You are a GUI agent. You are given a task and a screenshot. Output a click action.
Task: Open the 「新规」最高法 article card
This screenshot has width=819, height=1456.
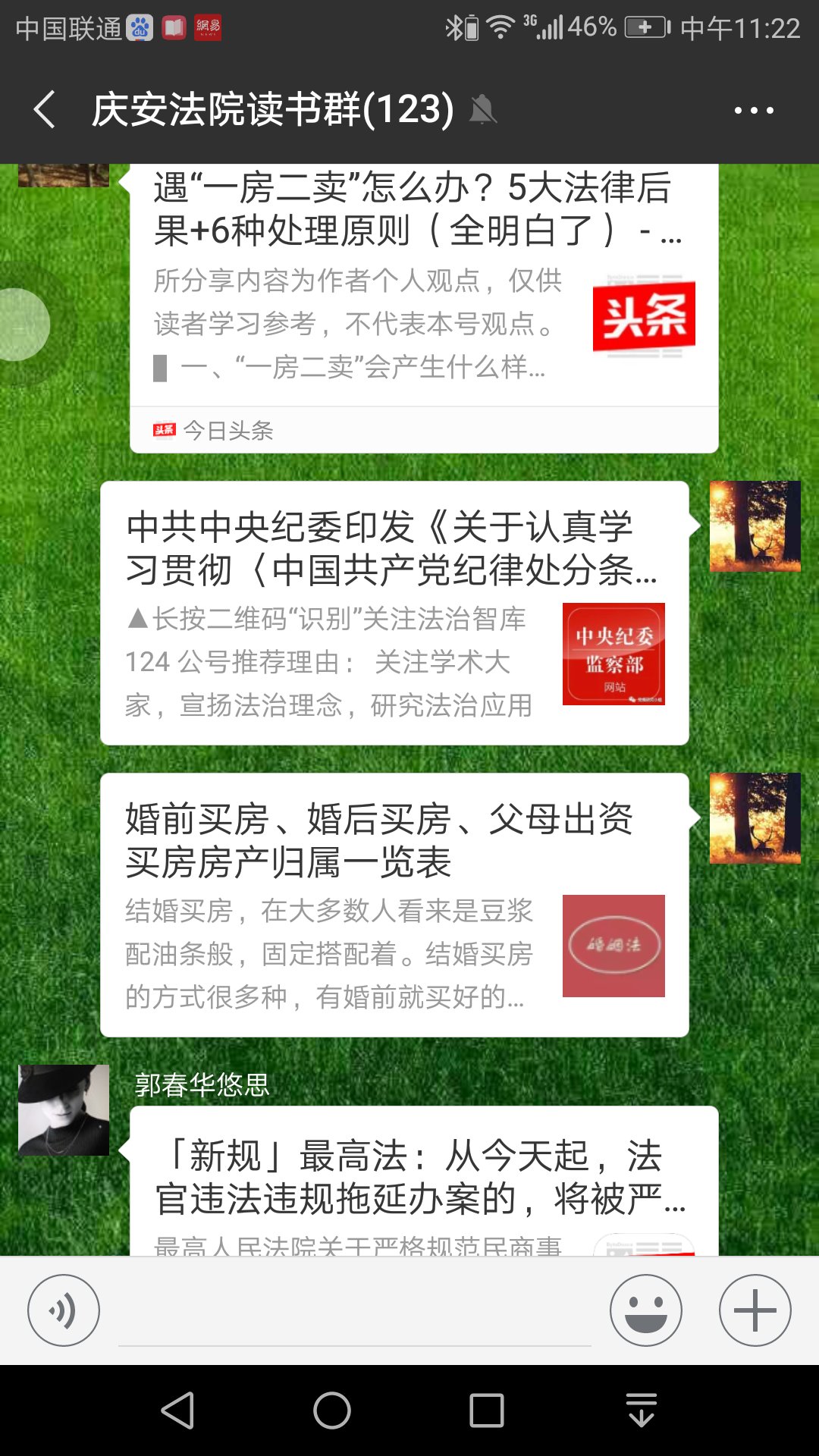click(x=423, y=1183)
